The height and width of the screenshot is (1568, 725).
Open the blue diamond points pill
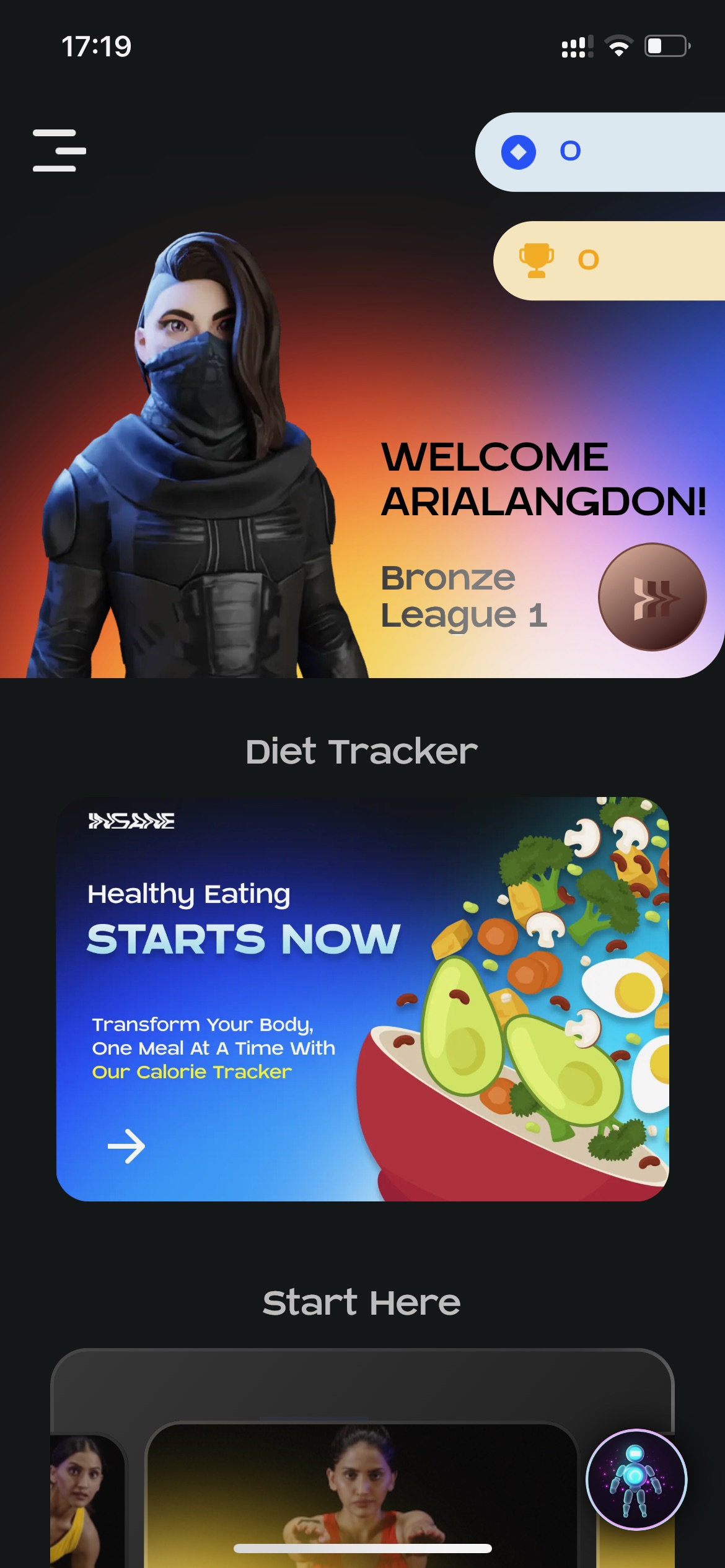600,152
